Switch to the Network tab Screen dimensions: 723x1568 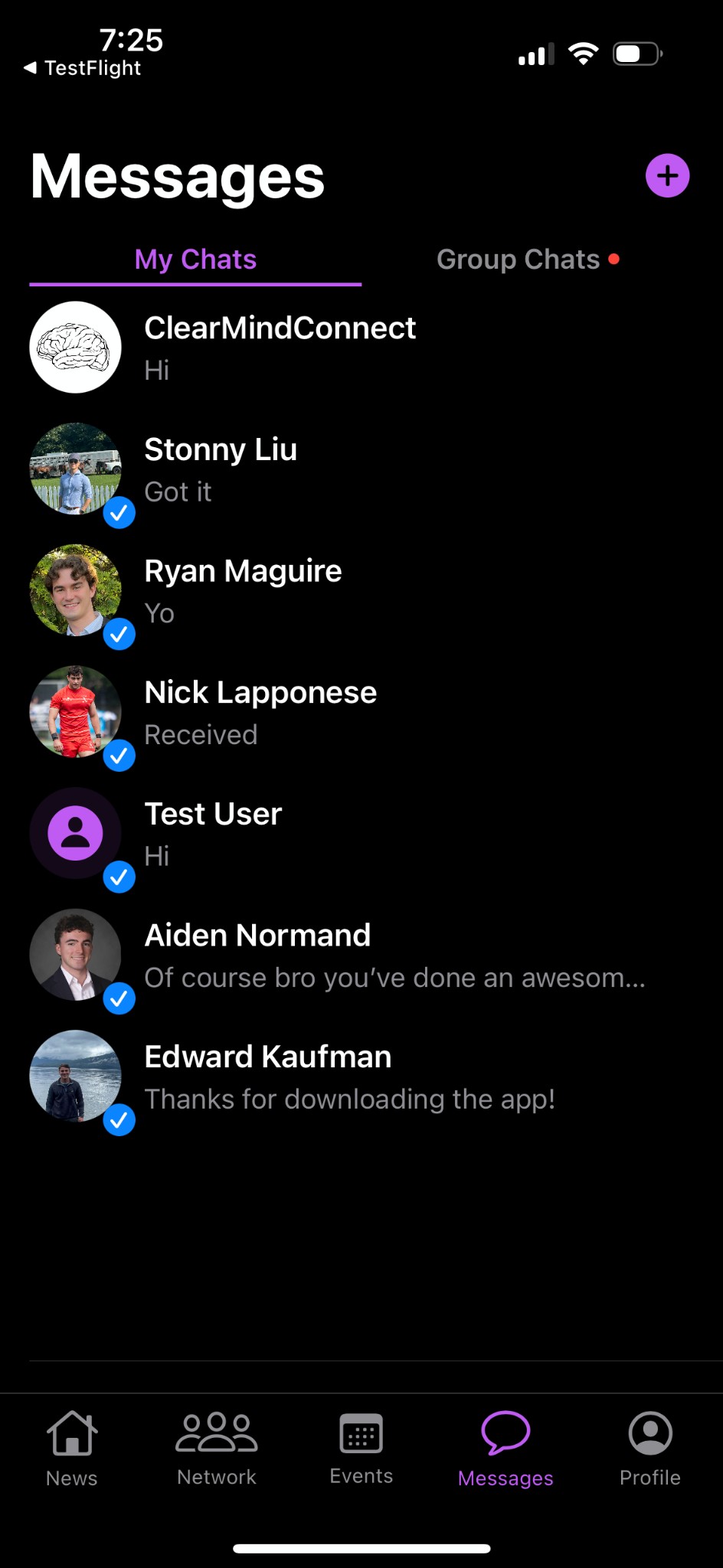click(x=217, y=1449)
